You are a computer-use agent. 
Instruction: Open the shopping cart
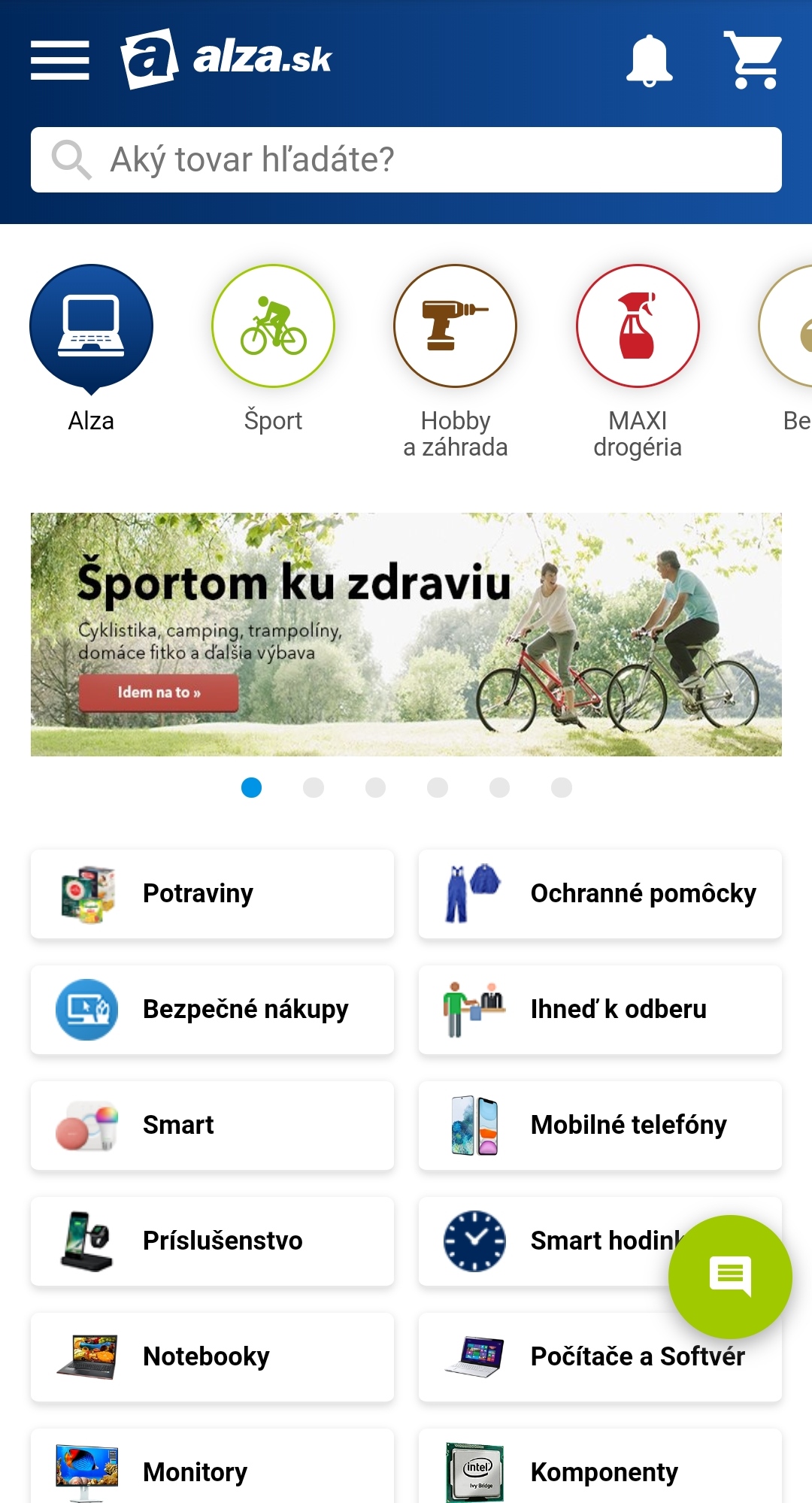tap(753, 60)
